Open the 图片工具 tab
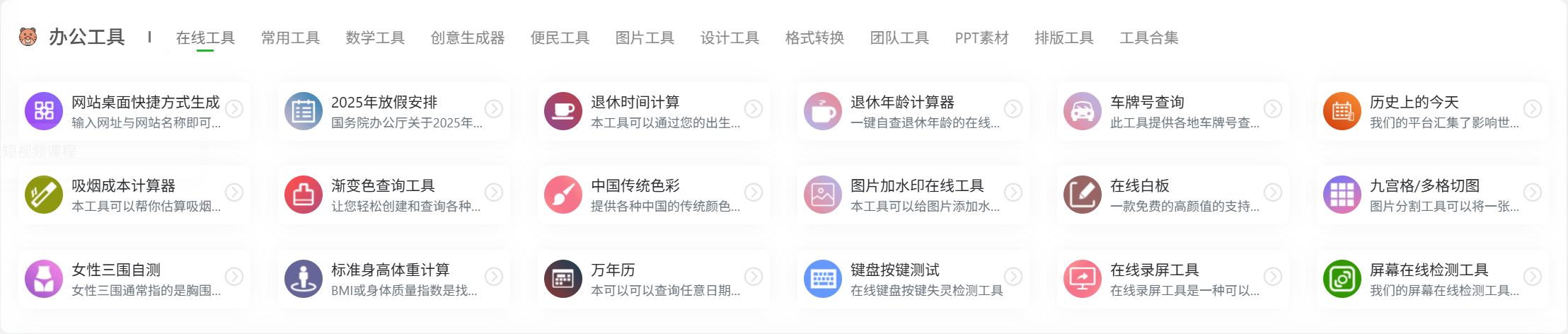Image resolution: width=1568 pixels, height=334 pixels. pos(645,38)
